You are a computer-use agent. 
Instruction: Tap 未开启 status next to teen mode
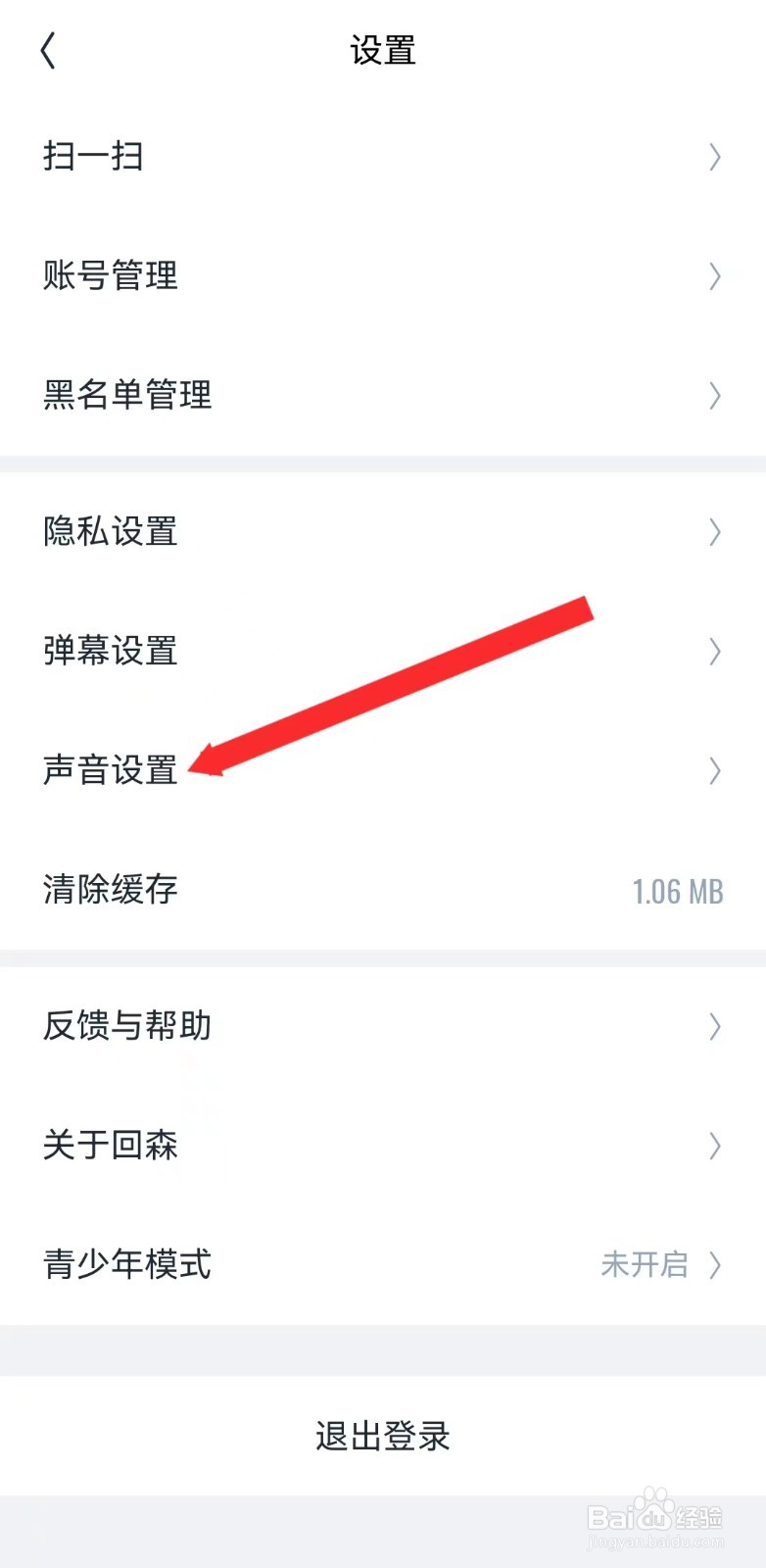tap(645, 1266)
